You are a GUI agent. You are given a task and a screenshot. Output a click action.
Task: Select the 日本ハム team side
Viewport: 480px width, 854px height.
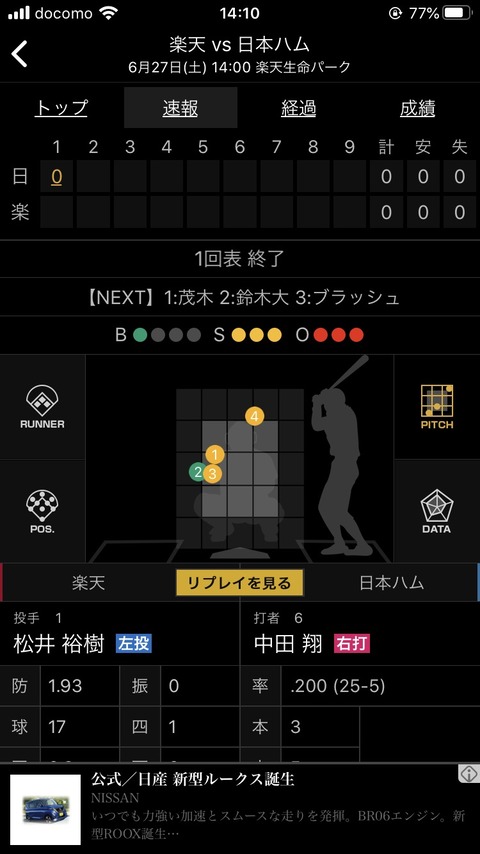click(391, 583)
